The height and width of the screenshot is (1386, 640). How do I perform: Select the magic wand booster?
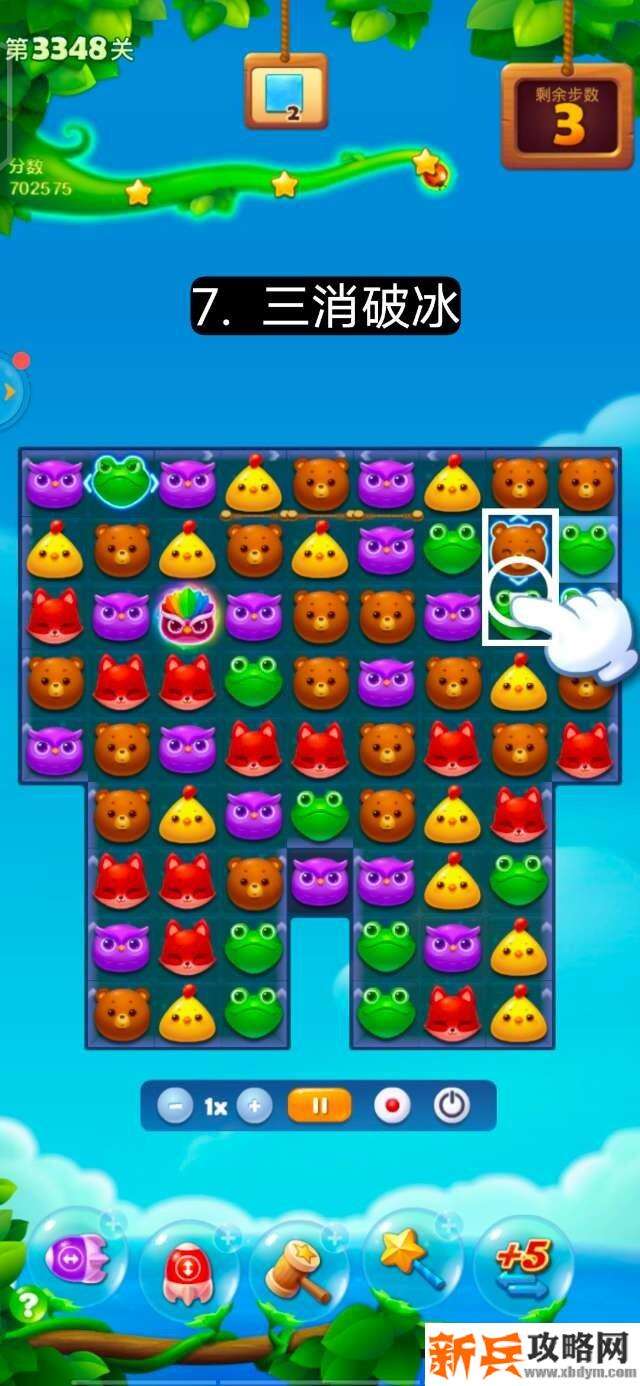tap(410, 1258)
